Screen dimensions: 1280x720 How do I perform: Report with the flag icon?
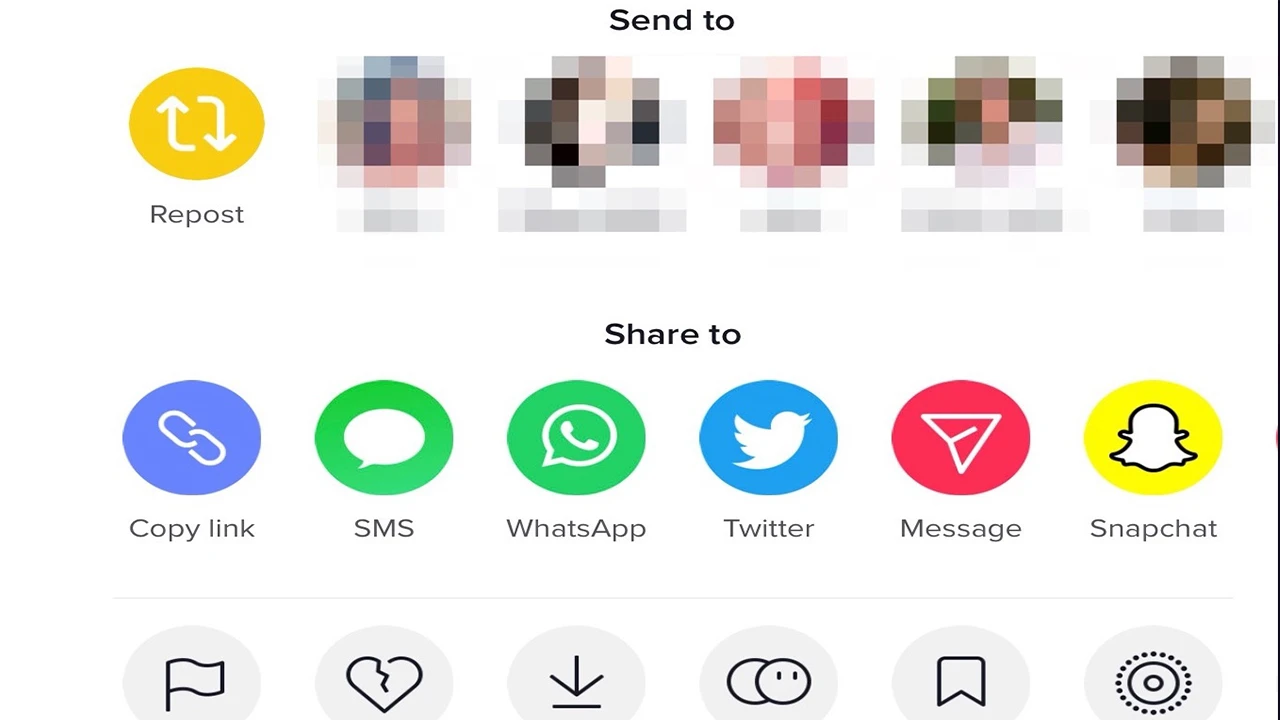pyautogui.click(x=193, y=682)
